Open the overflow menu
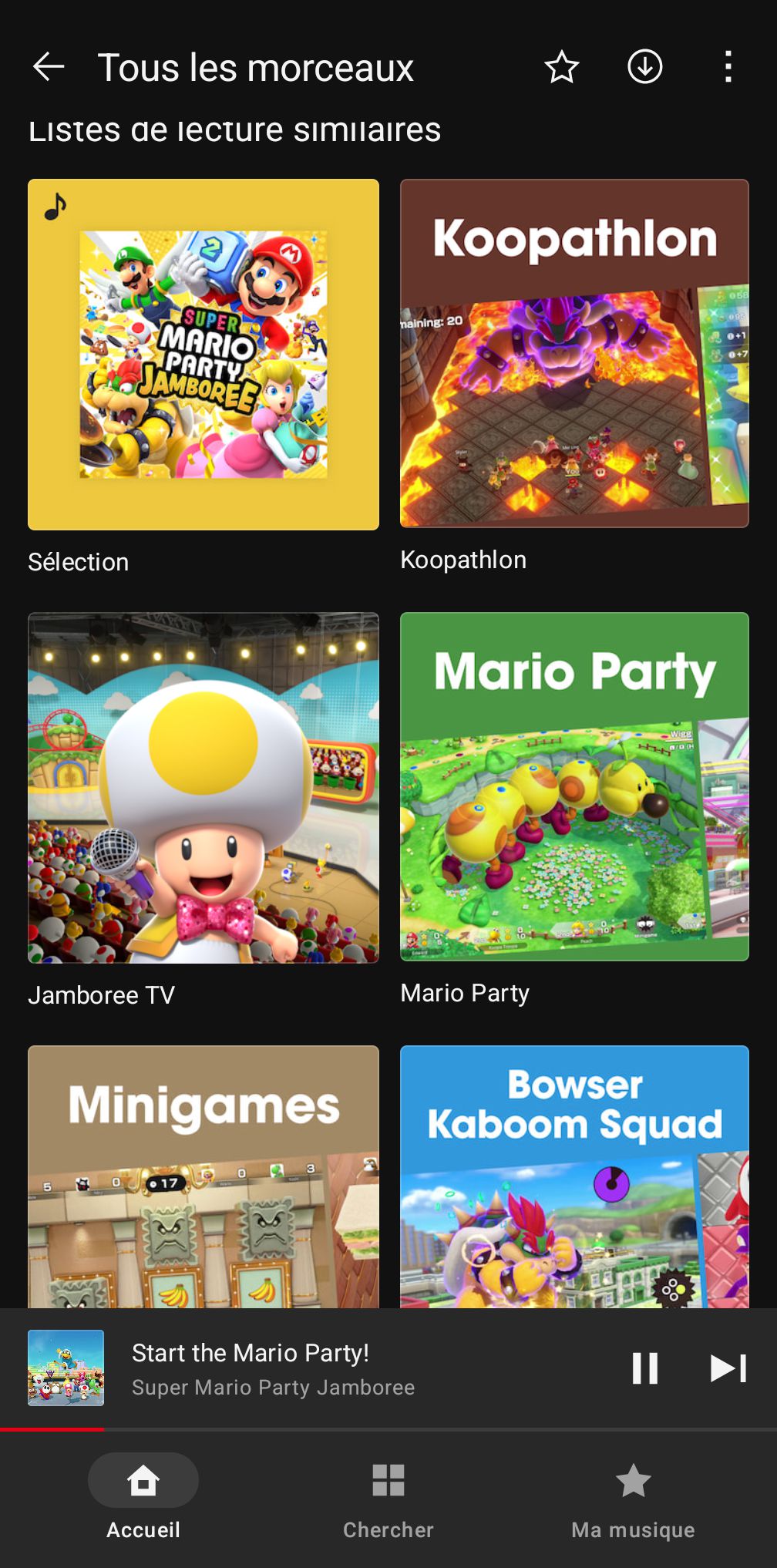This screenshot has height=1568, width=777. click(x=728, y=67)
